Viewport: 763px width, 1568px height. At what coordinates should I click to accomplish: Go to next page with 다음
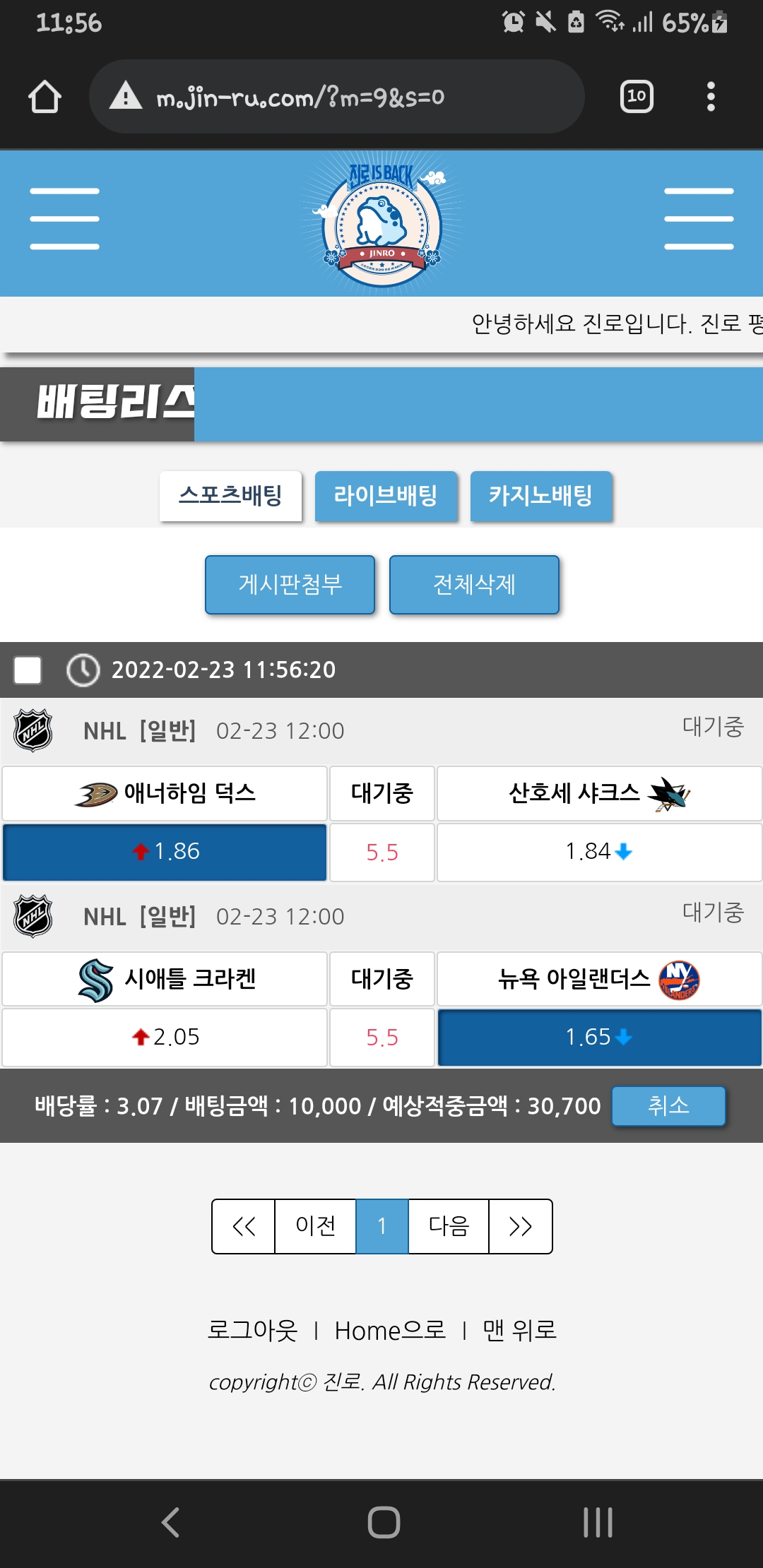pos(449,1226)
